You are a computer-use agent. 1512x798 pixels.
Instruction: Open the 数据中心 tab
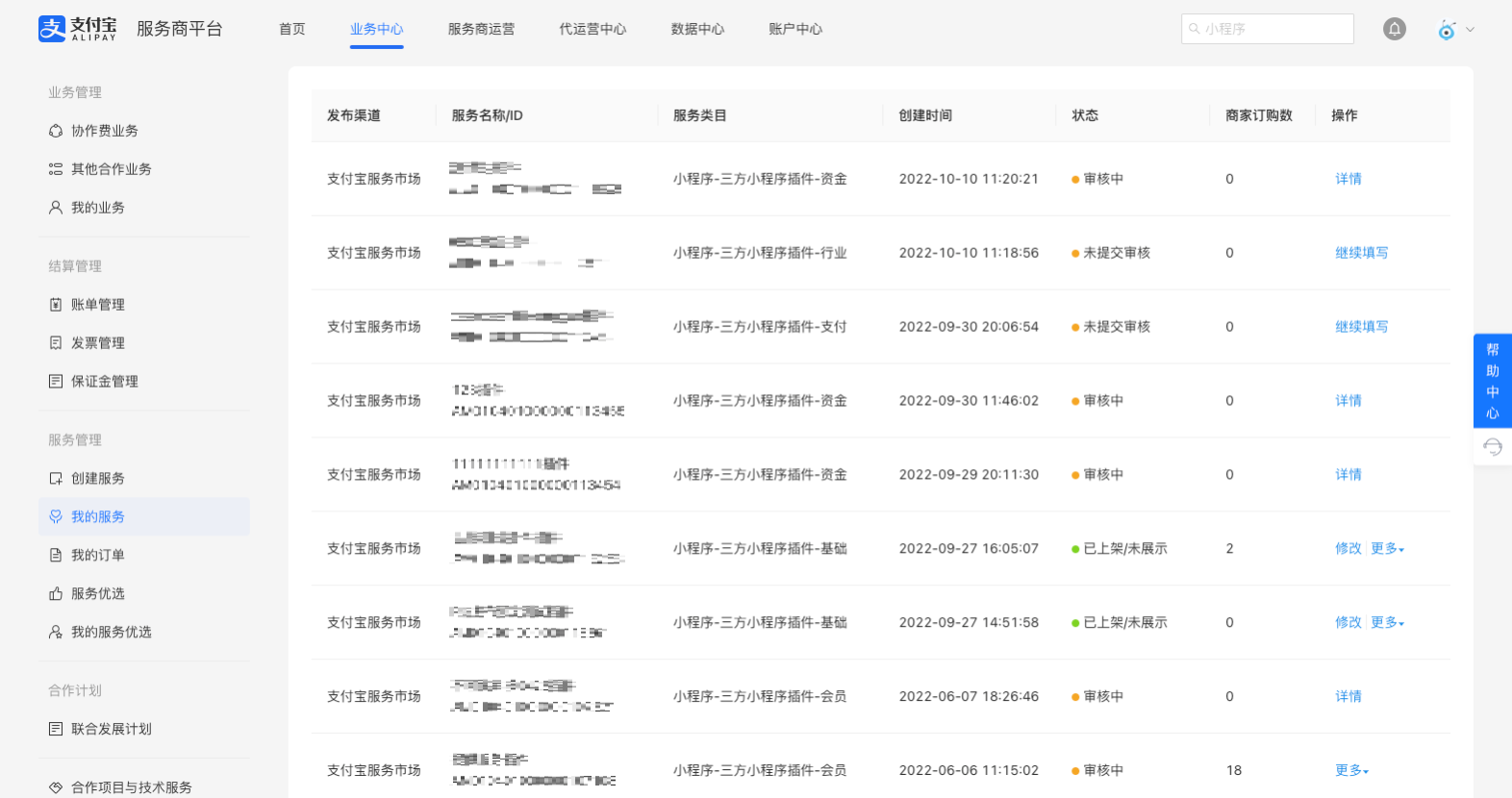point(697,29)
